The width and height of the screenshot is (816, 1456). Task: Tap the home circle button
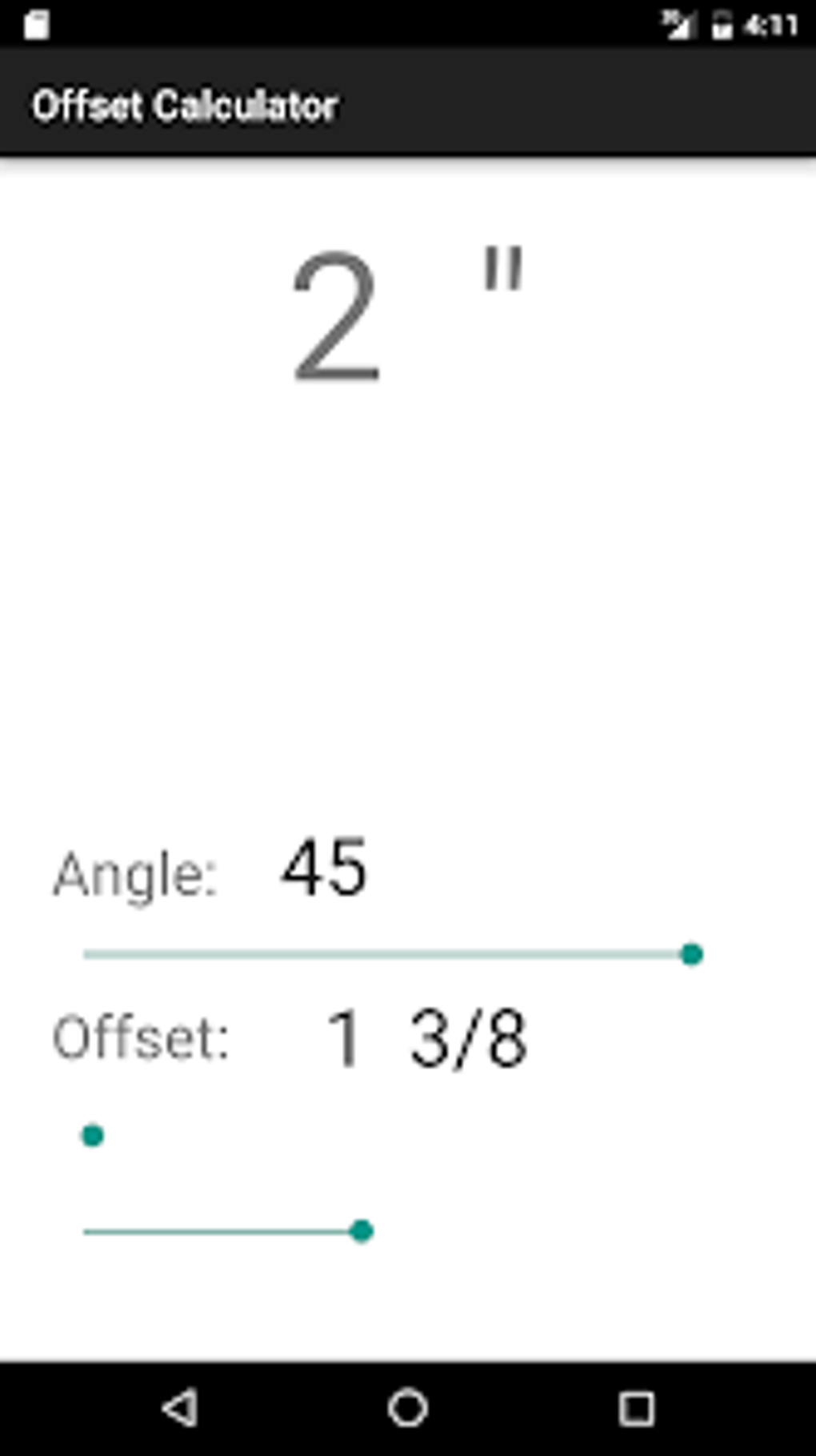(407, 1406)
